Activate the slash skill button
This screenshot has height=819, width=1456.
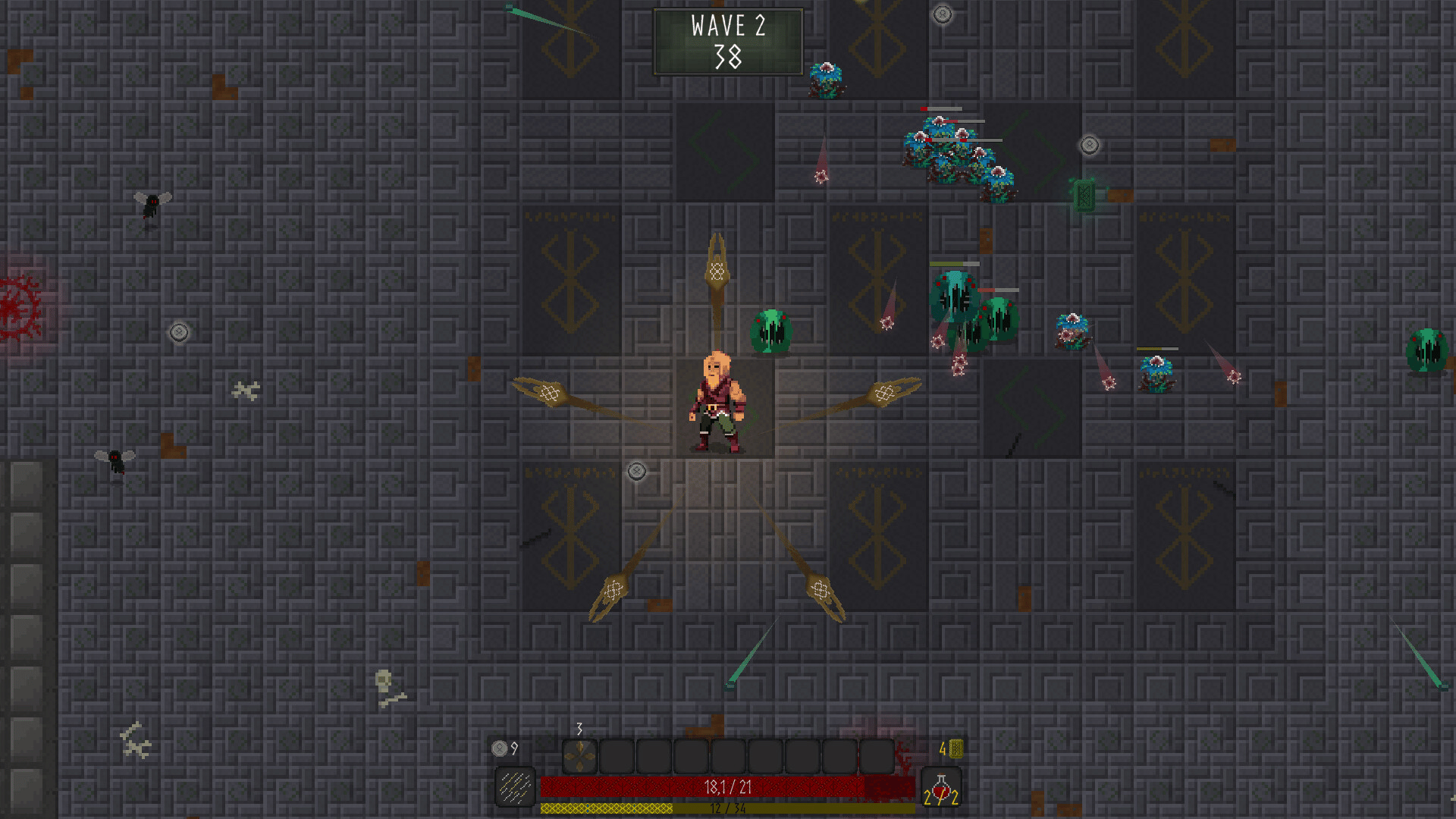tap(515, 788)
